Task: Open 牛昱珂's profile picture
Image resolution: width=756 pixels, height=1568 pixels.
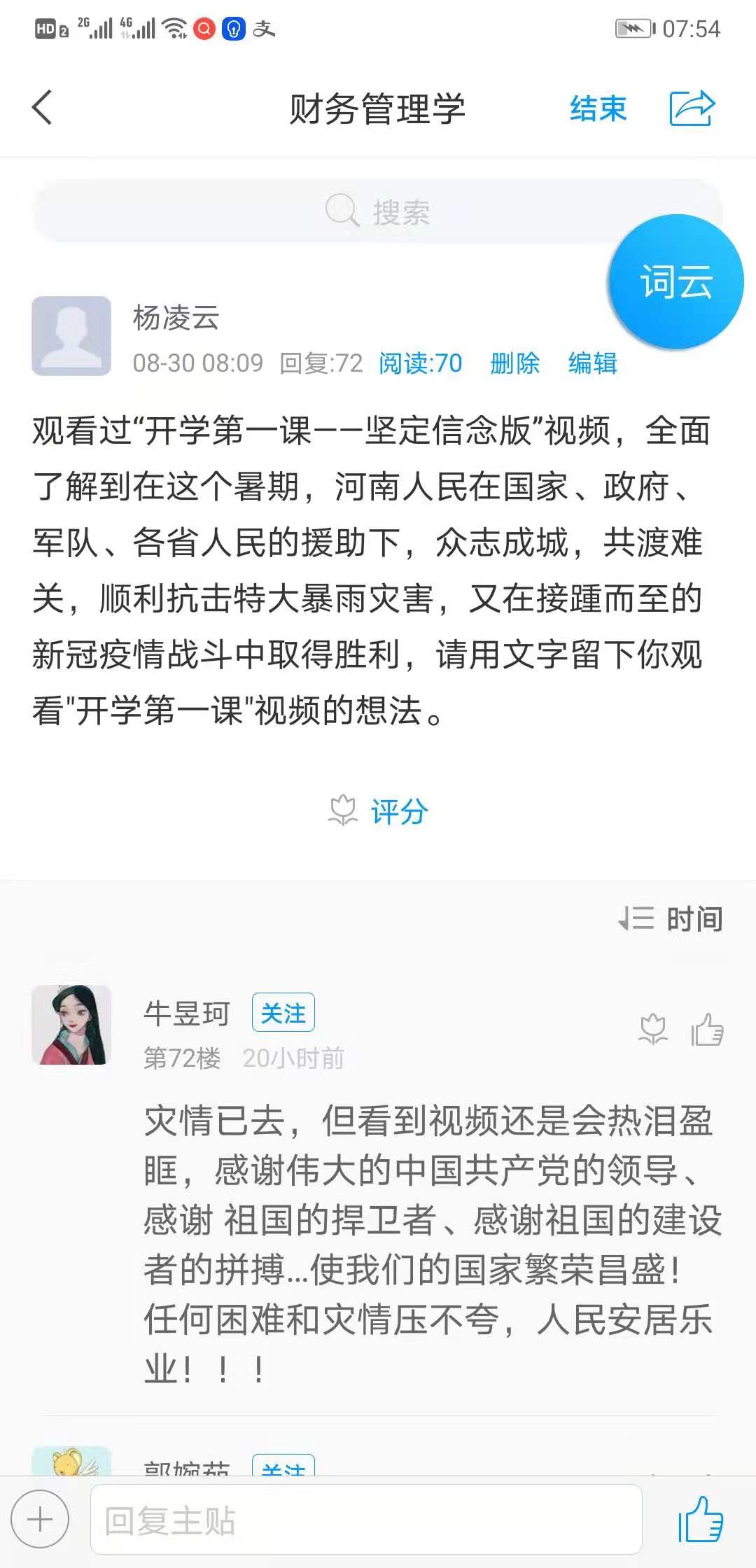Action: 71,1025
